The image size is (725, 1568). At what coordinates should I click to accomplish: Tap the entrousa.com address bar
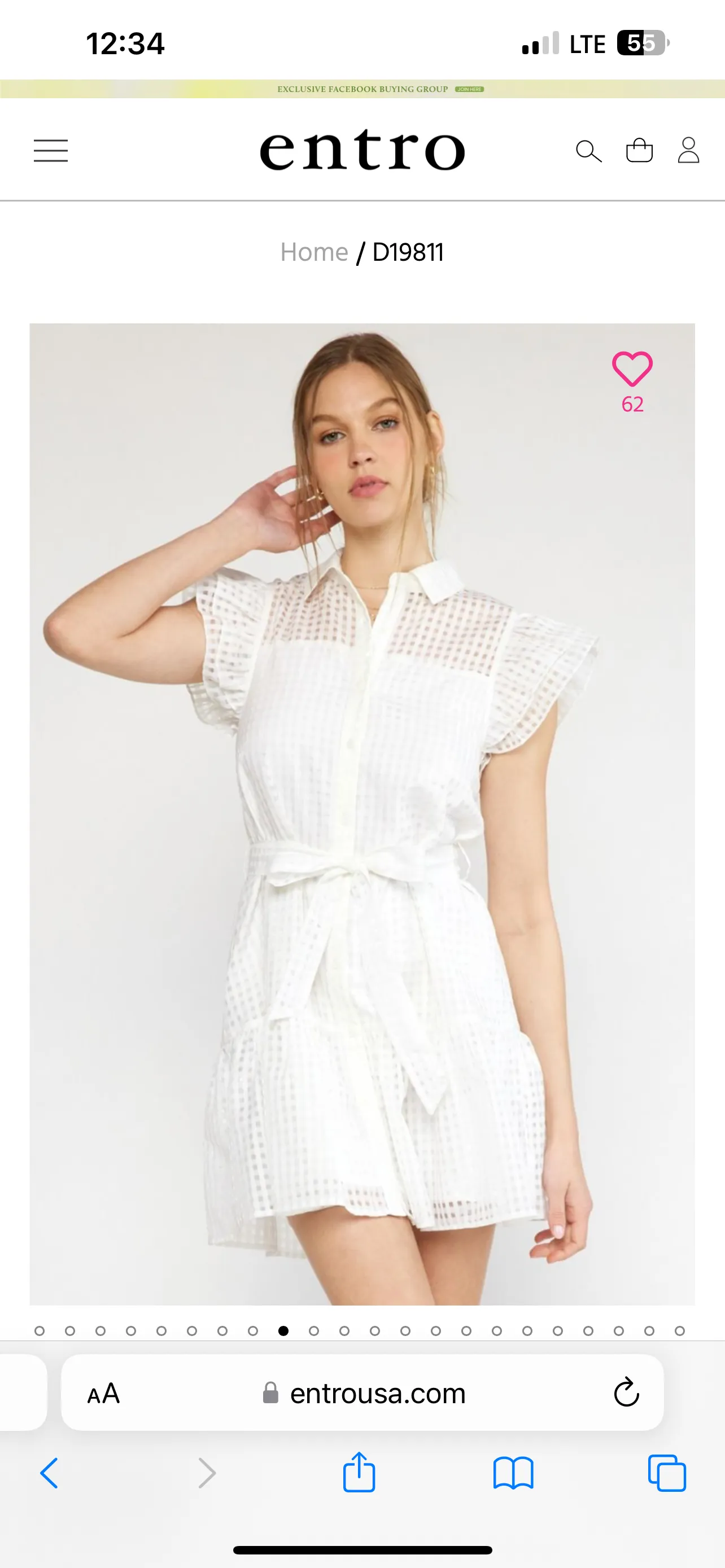pyautogui.click(x=377, y=1392)
